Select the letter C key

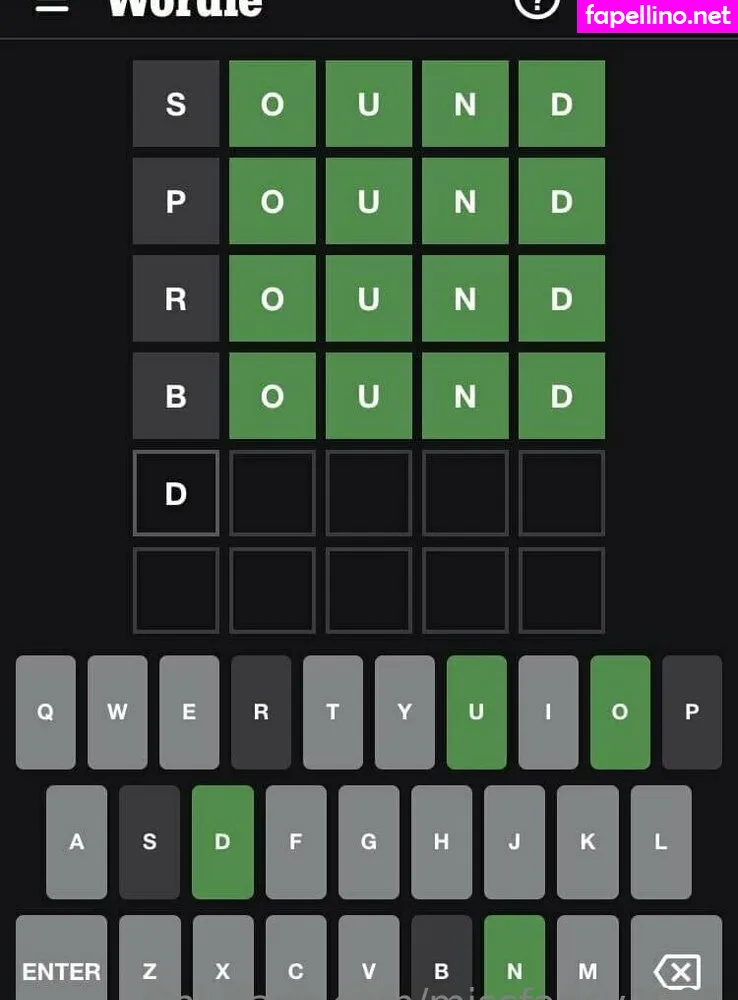pos(295,958)
